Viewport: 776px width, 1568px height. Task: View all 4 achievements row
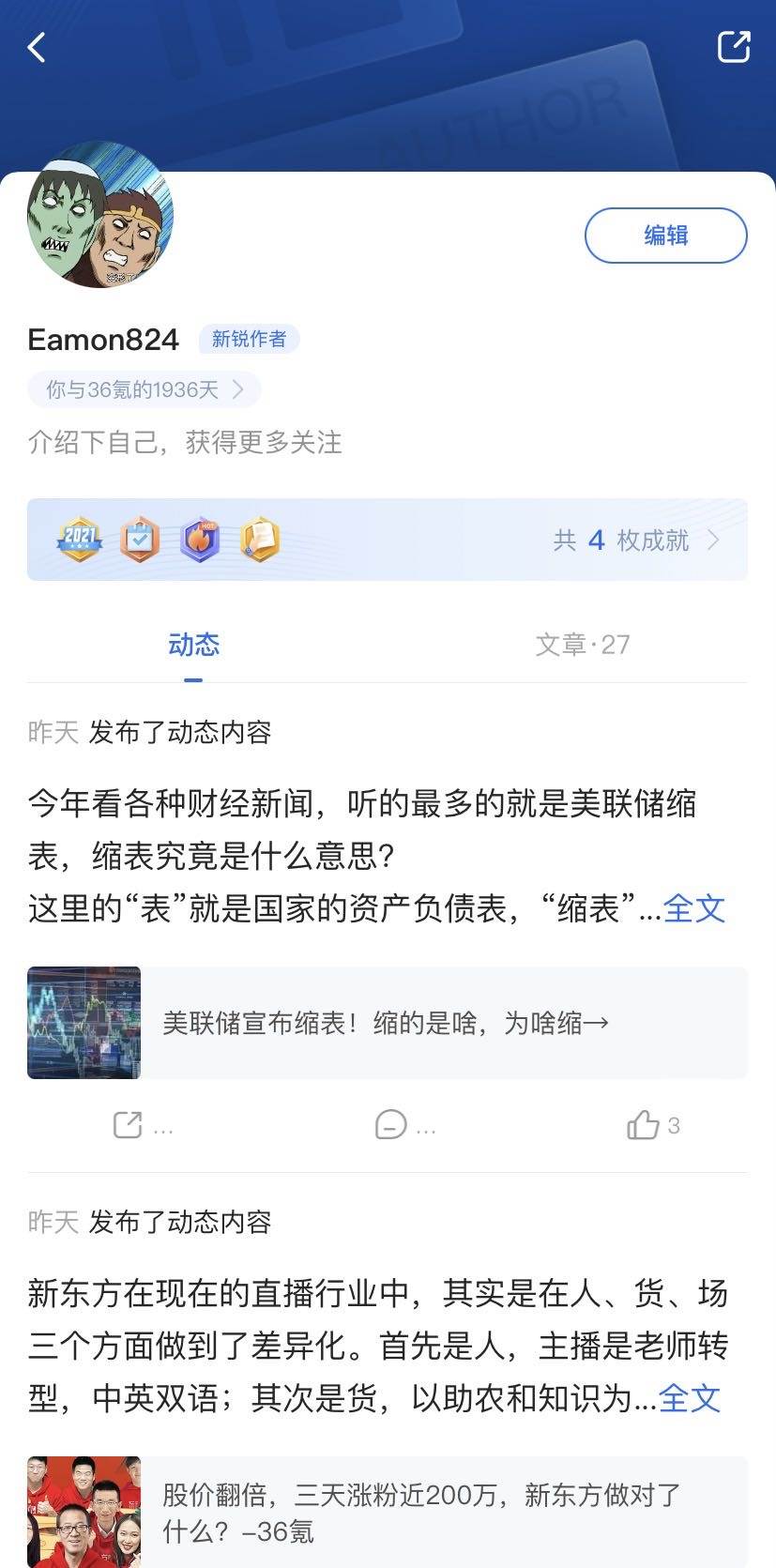pos(387,540)
